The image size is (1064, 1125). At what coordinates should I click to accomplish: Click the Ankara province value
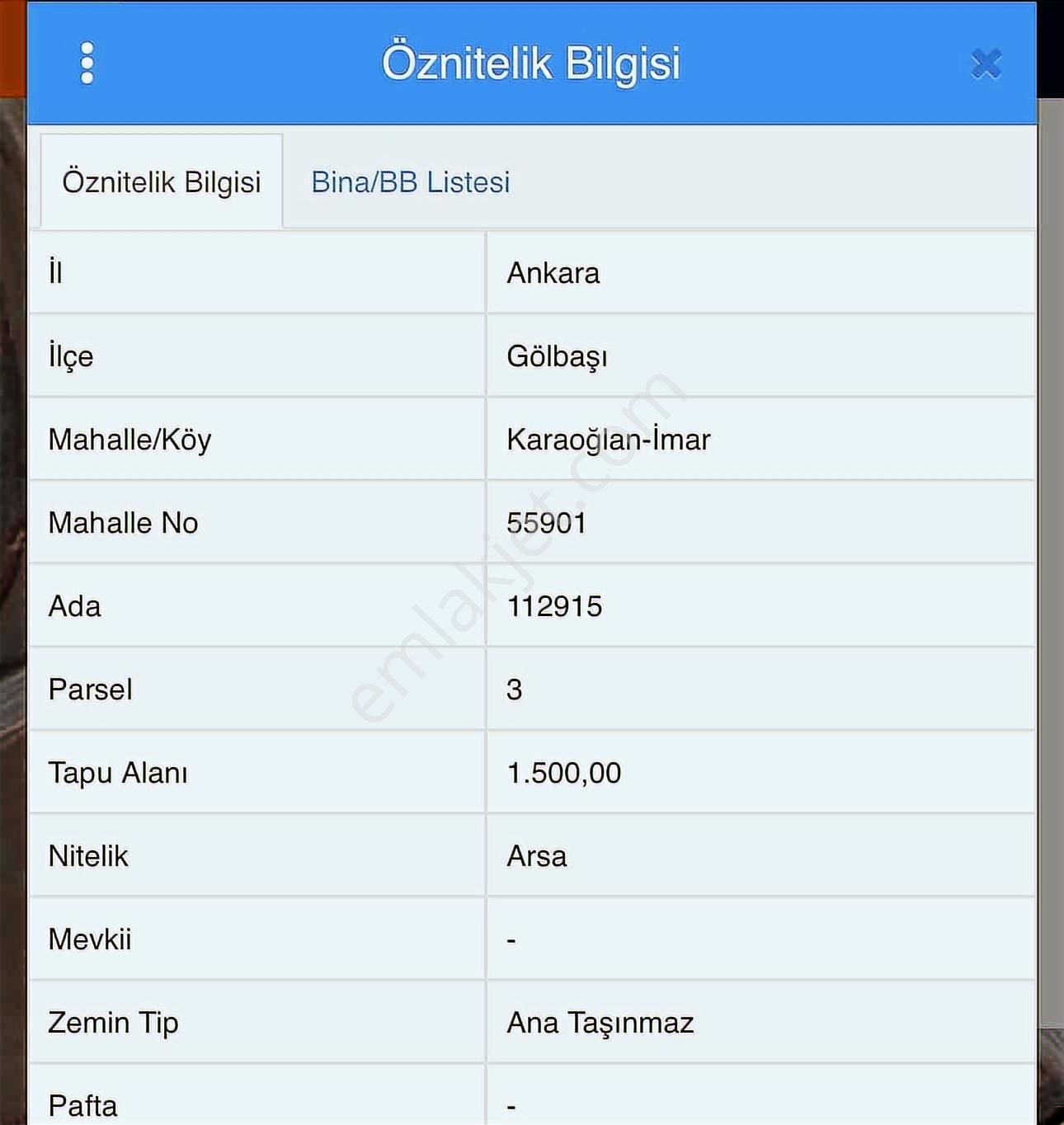click(554, 272)
